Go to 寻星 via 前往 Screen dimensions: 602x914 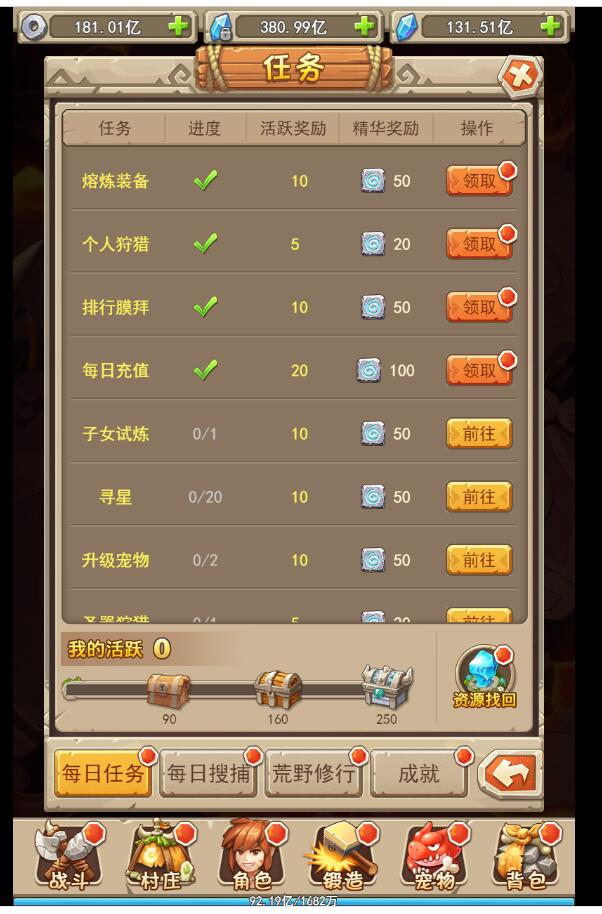click(479, 497)
